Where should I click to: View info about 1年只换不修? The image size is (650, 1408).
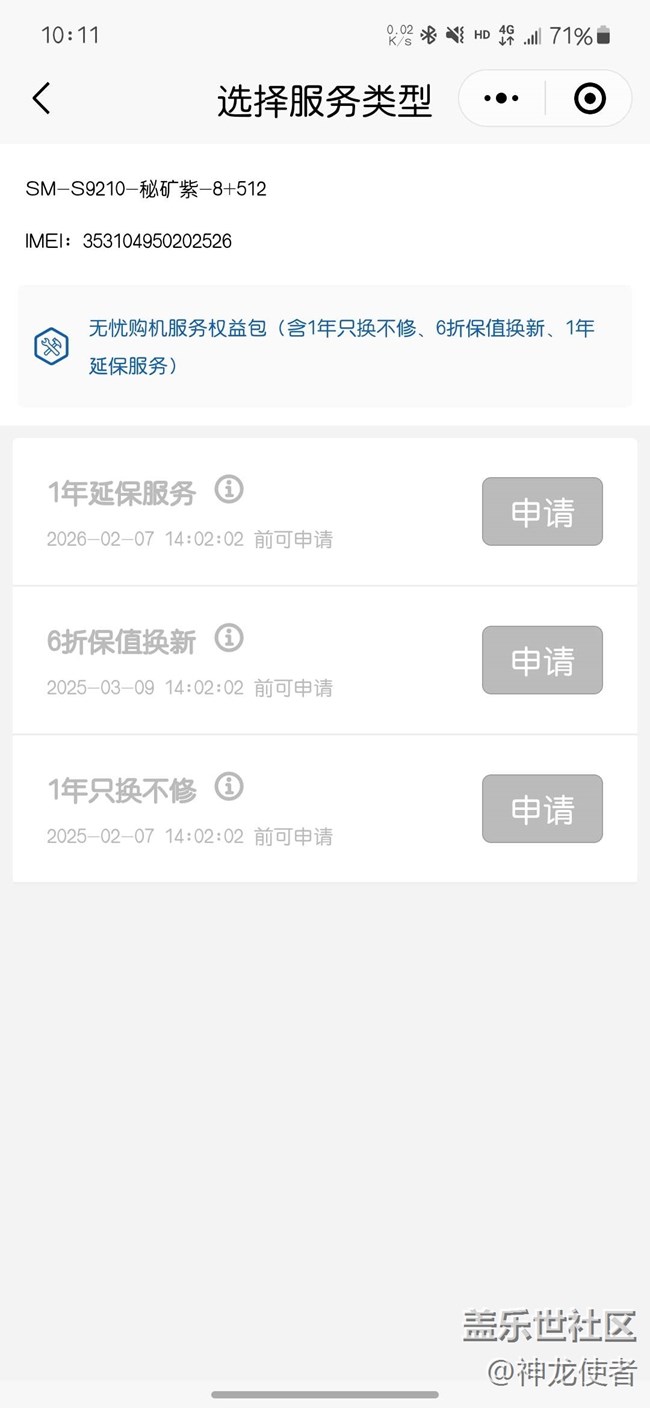[230, 787]
